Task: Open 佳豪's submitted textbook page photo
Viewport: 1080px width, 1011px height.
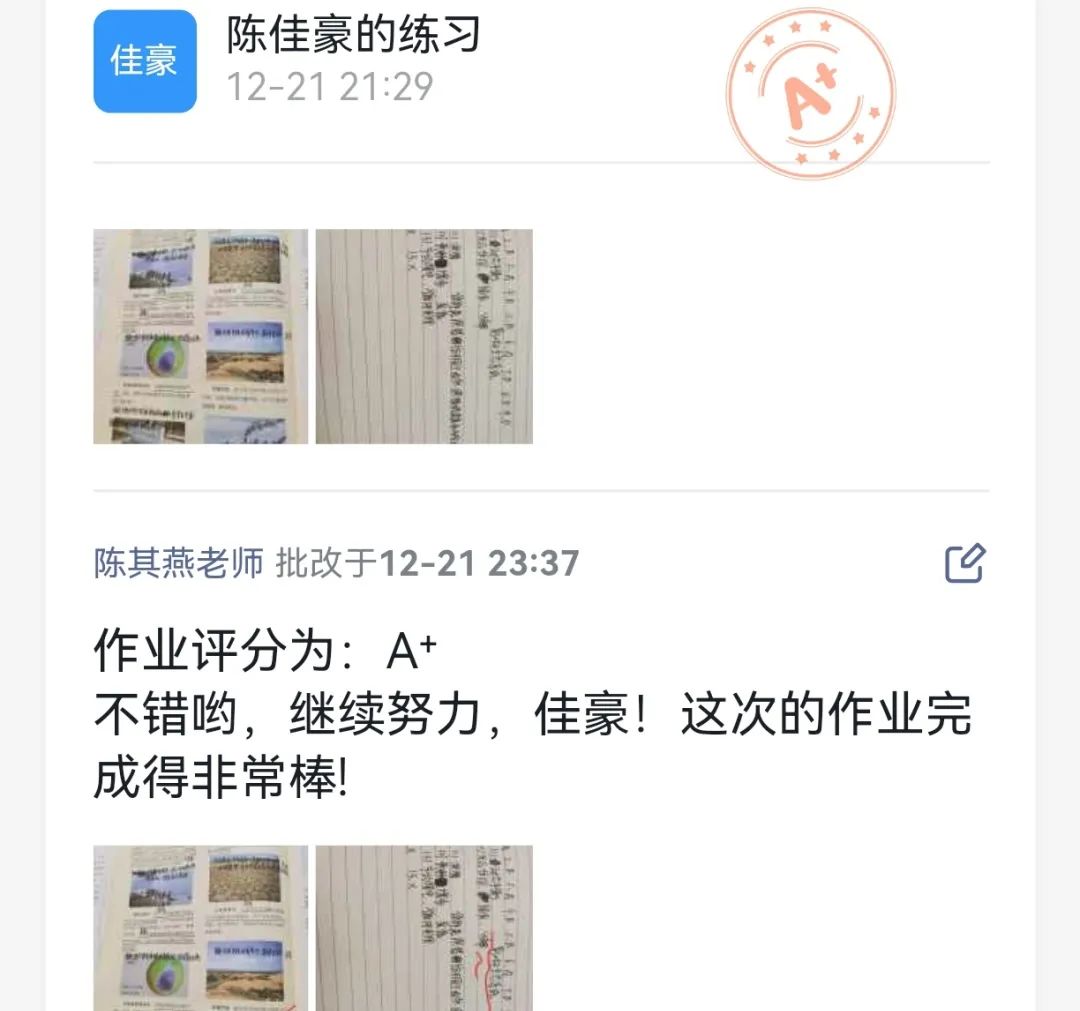Action: (200, 336)
